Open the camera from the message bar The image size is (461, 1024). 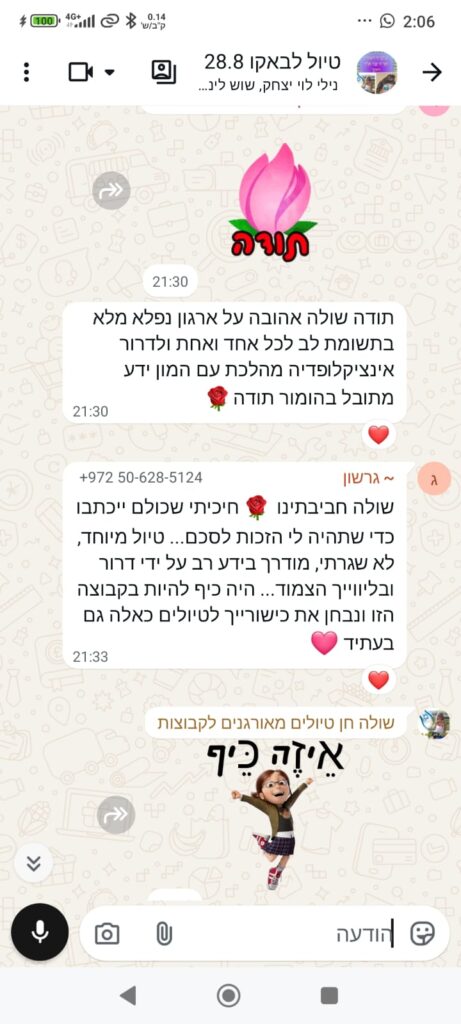tap(107, 934)
